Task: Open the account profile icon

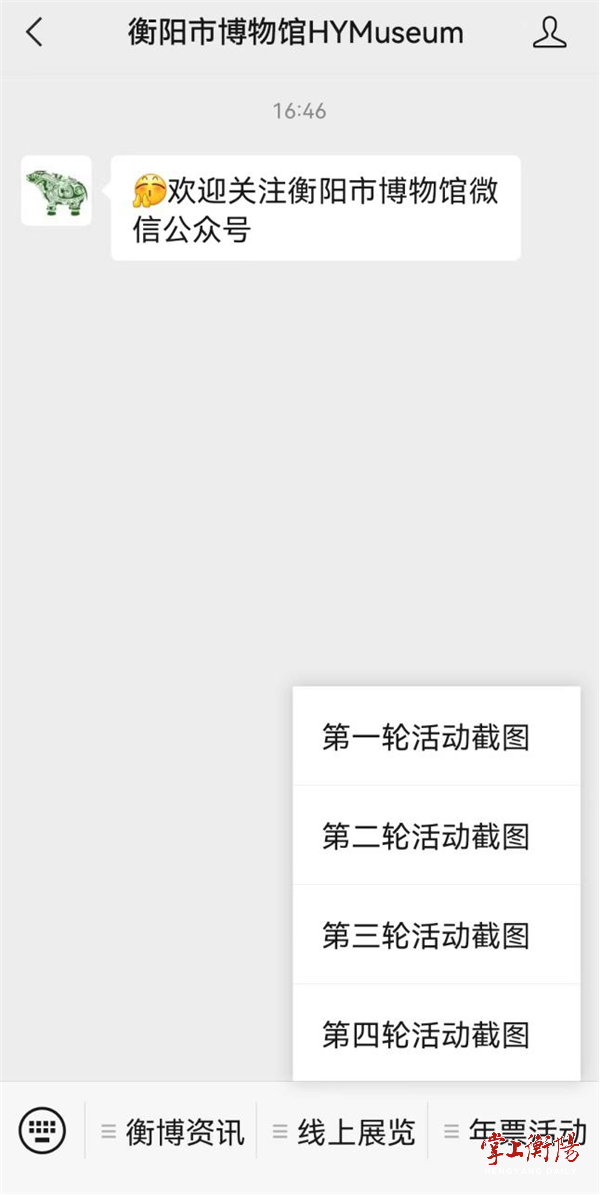Action: pyautogui.click(x=550, y=33)
